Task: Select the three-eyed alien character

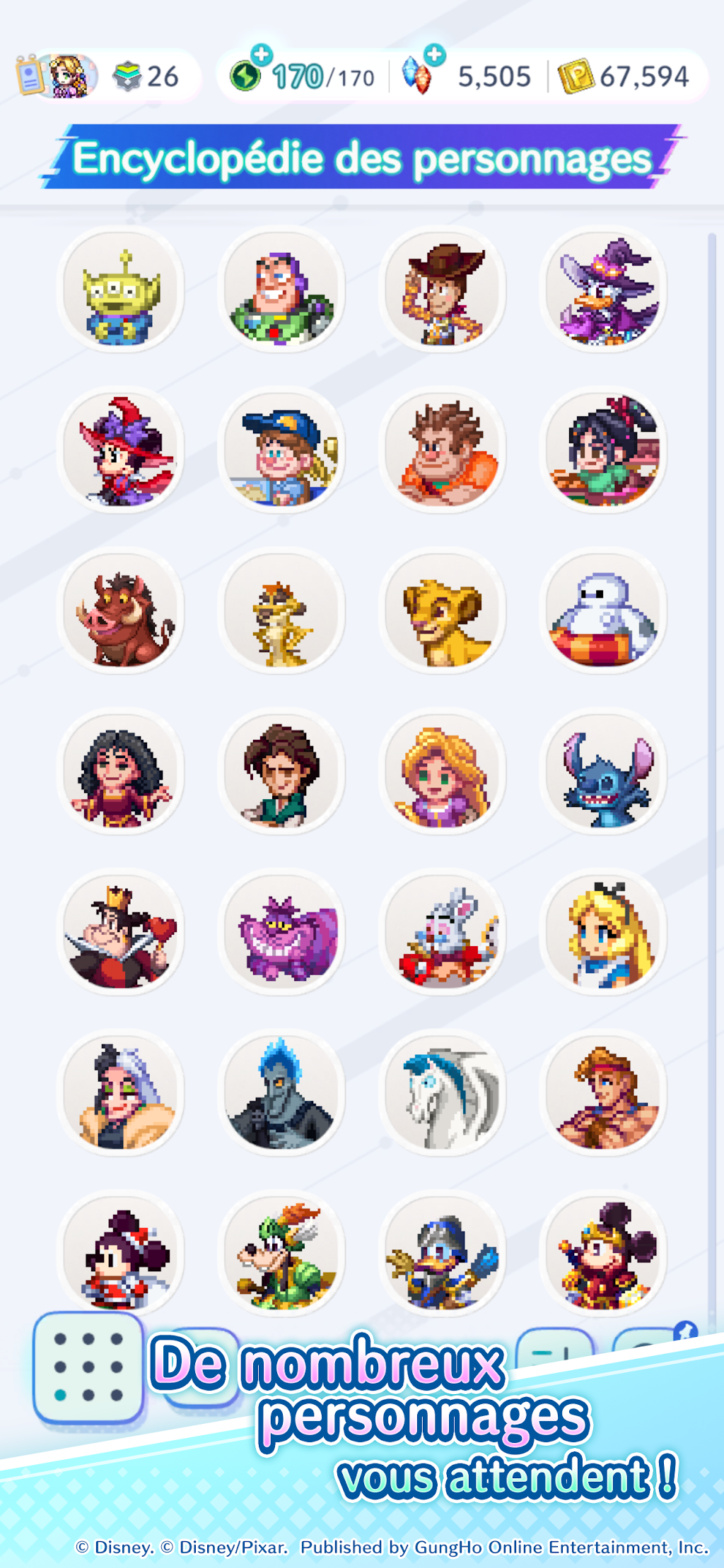Action: 121,290
